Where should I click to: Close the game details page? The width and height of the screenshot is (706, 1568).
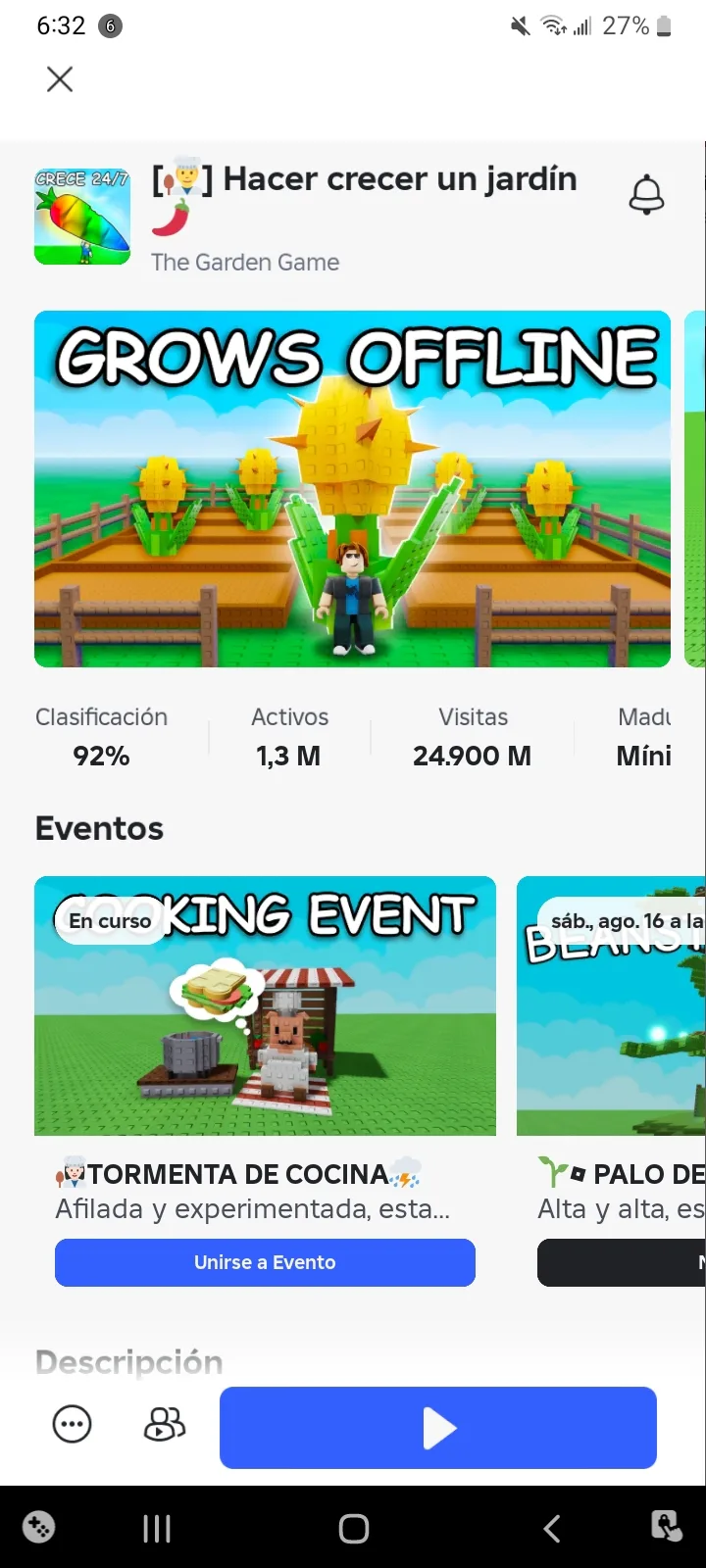[60, 79]
